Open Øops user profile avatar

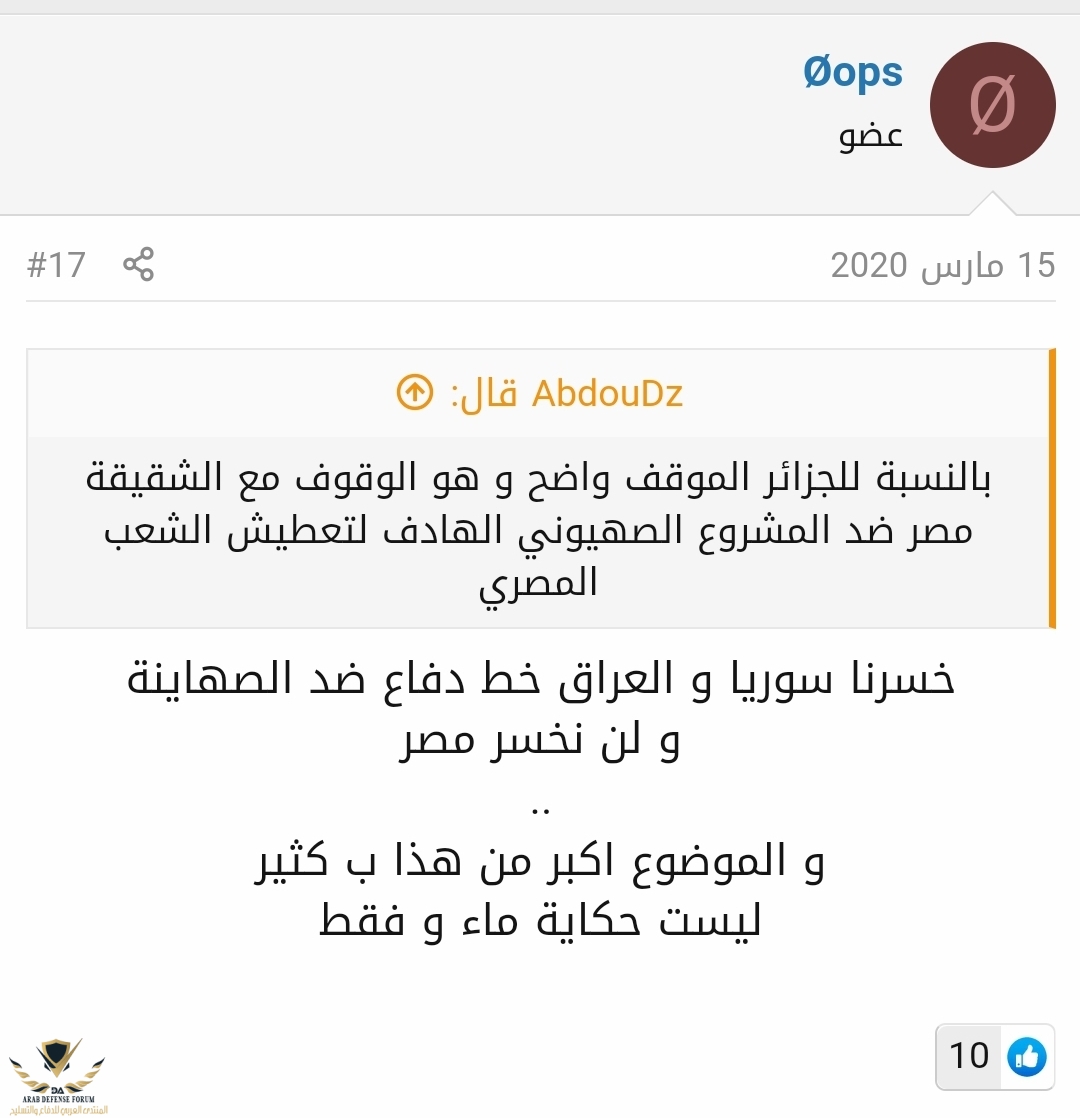click(x=992, y=106)
